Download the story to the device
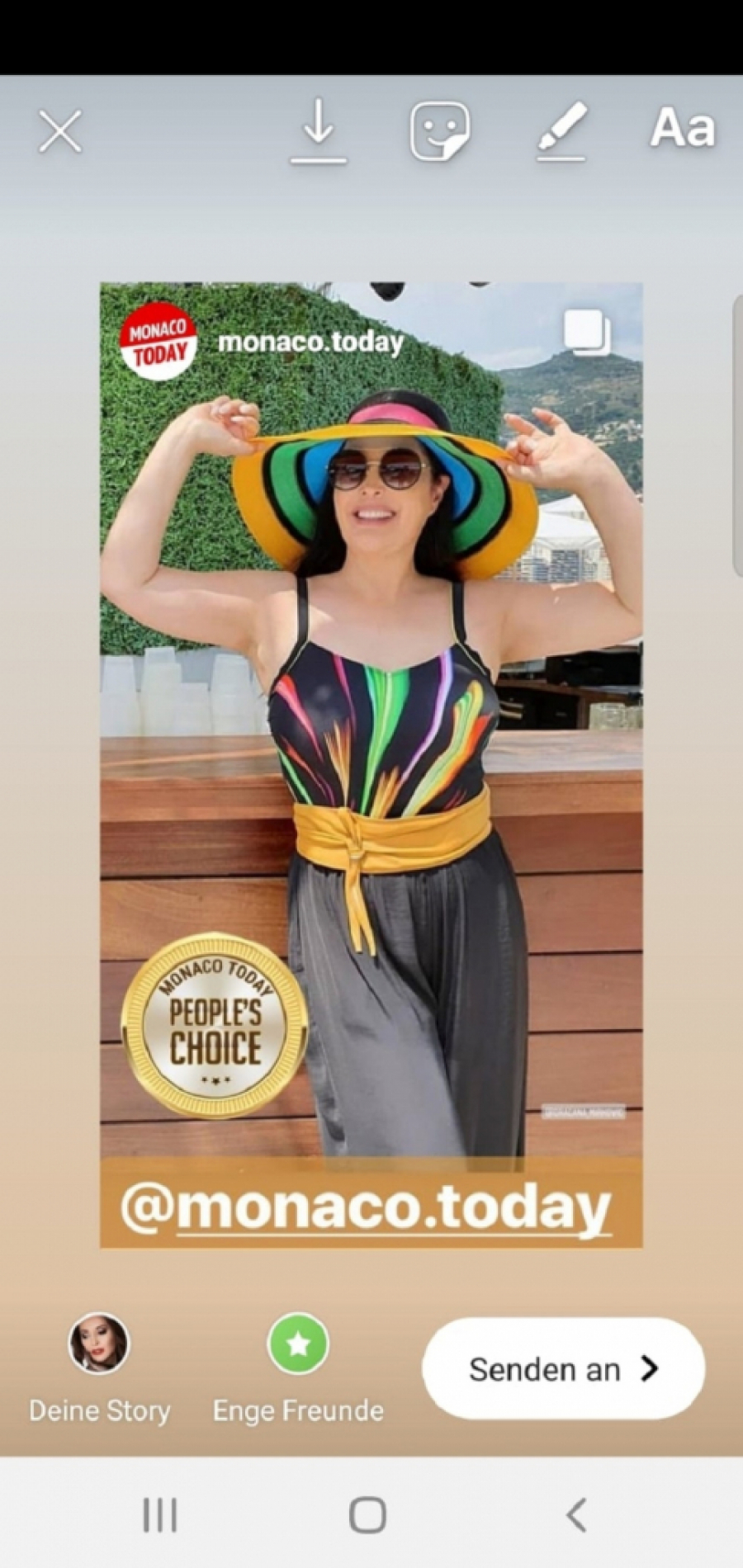This screenshot has height=1568, width=743. point(318,132)
